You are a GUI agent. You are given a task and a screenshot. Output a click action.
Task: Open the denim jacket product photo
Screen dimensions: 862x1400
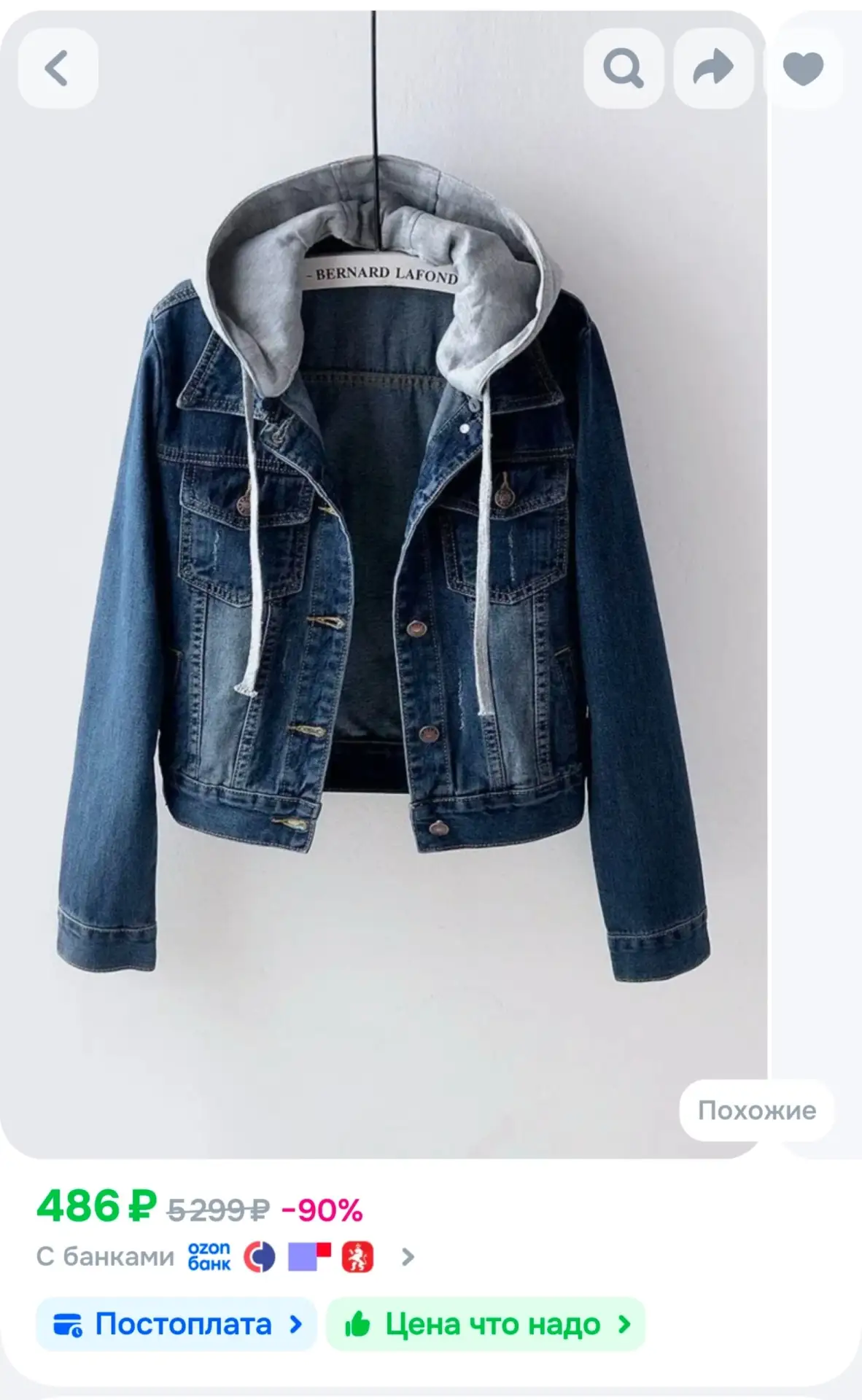(384, 569)
